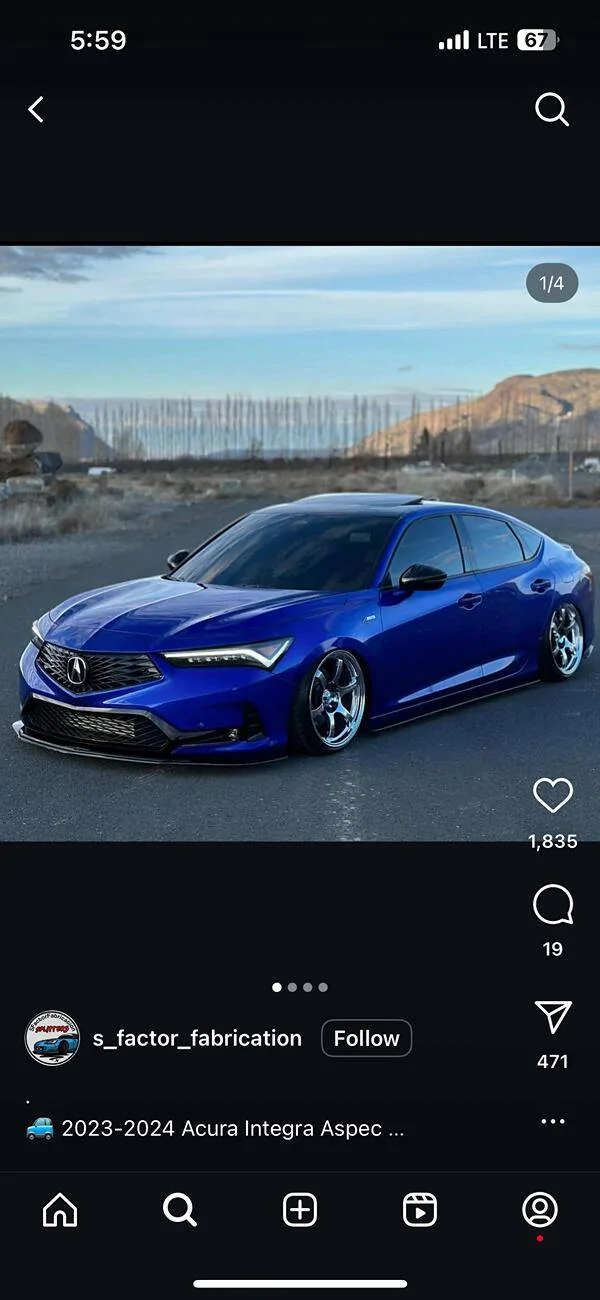Open the three-dot more options menu

(x=553, y=1121)
